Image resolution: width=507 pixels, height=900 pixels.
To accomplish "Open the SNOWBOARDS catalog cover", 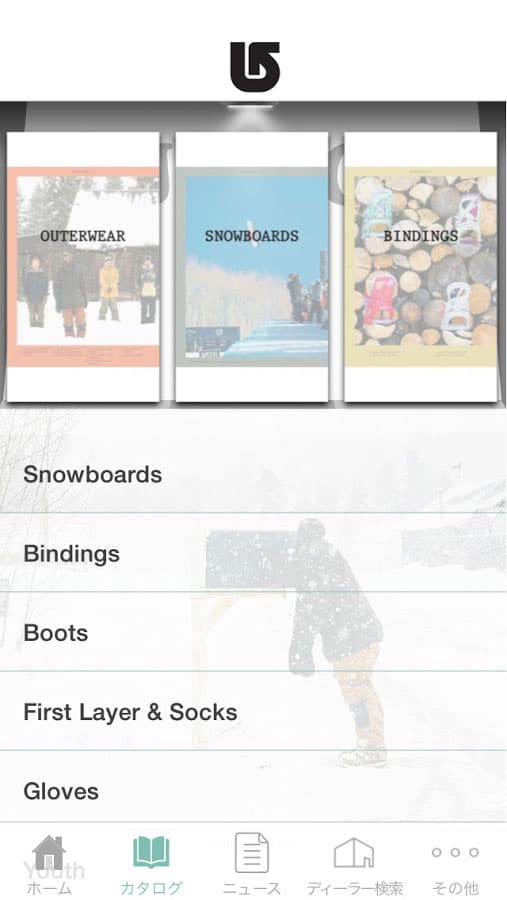I will pos(251,267).
